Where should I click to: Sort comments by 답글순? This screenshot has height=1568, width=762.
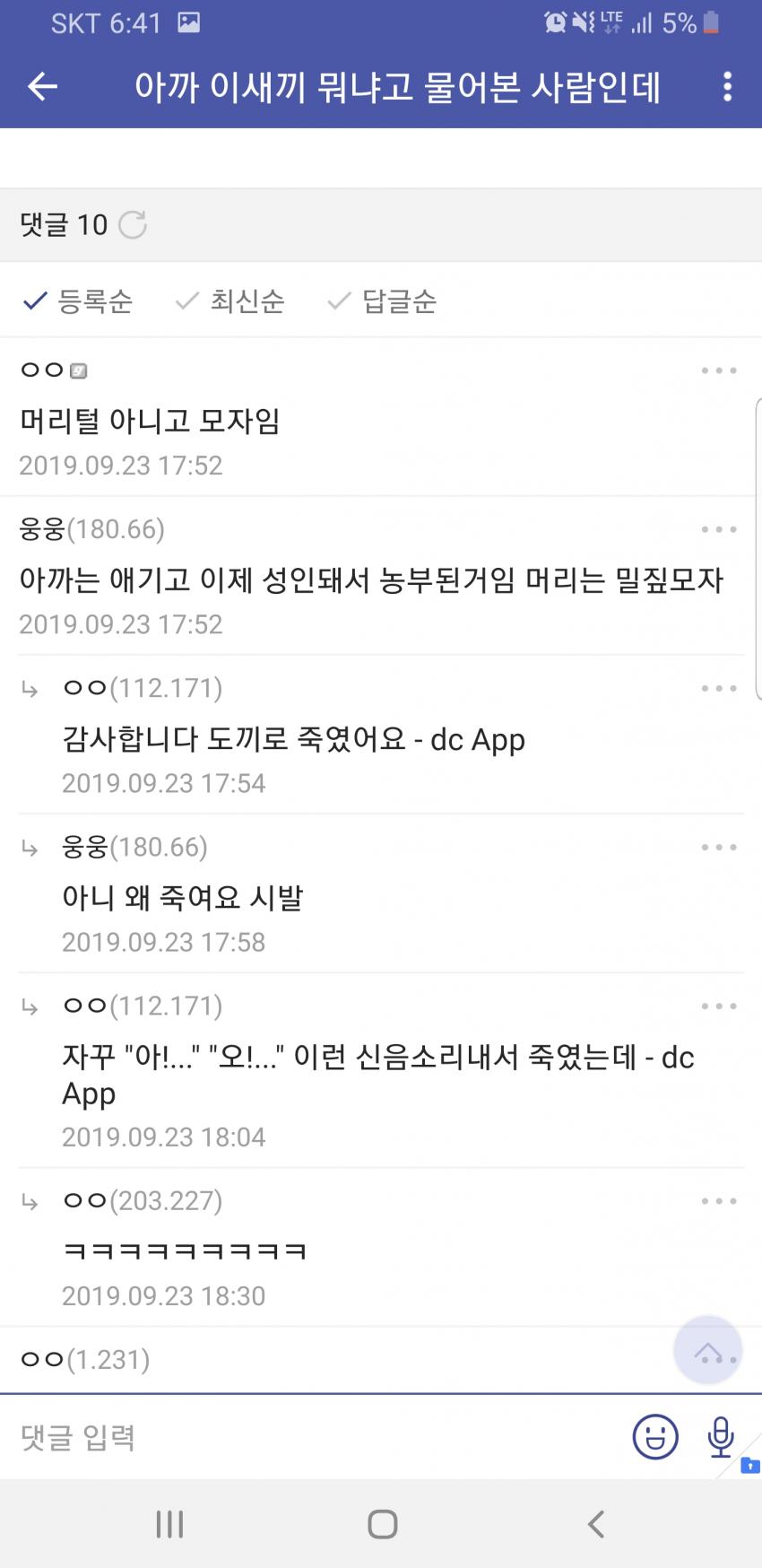383,301
